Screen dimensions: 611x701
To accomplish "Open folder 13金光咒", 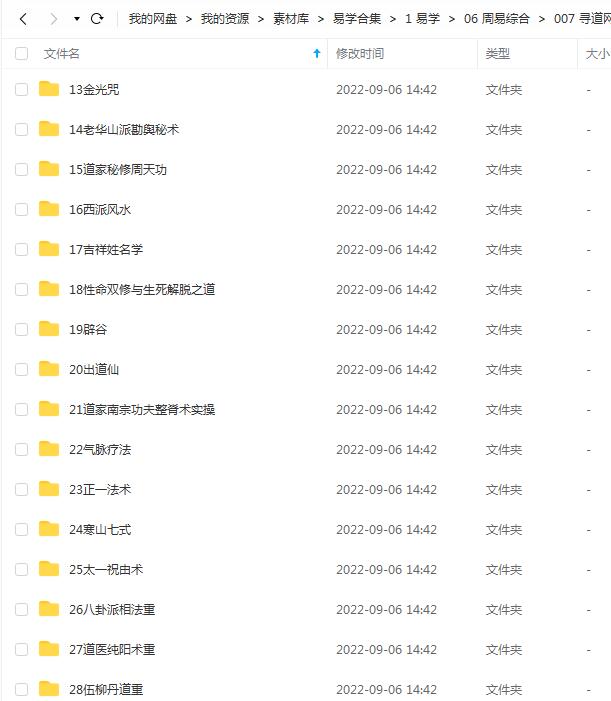I will [94, 89].
